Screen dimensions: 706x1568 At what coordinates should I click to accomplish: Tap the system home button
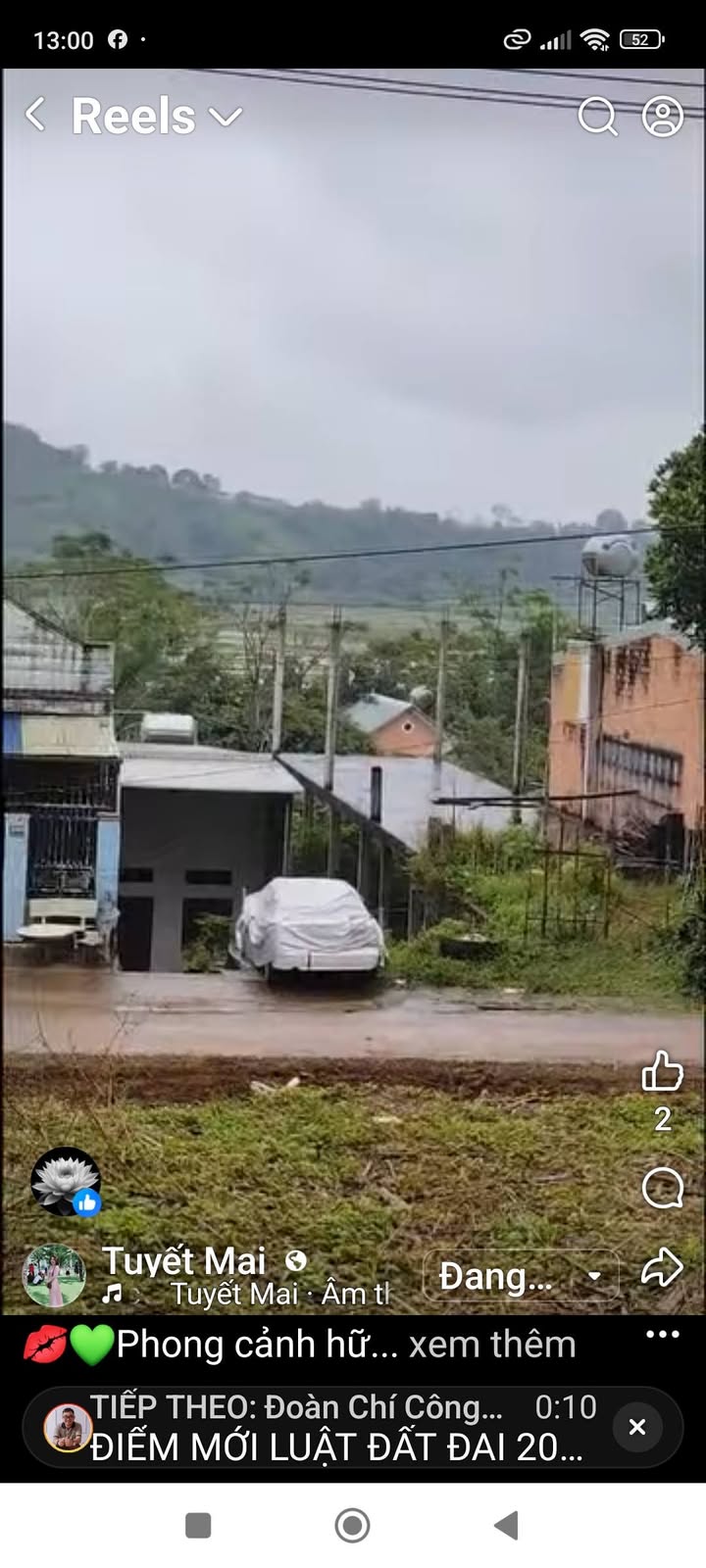[x=353, y=1525]
